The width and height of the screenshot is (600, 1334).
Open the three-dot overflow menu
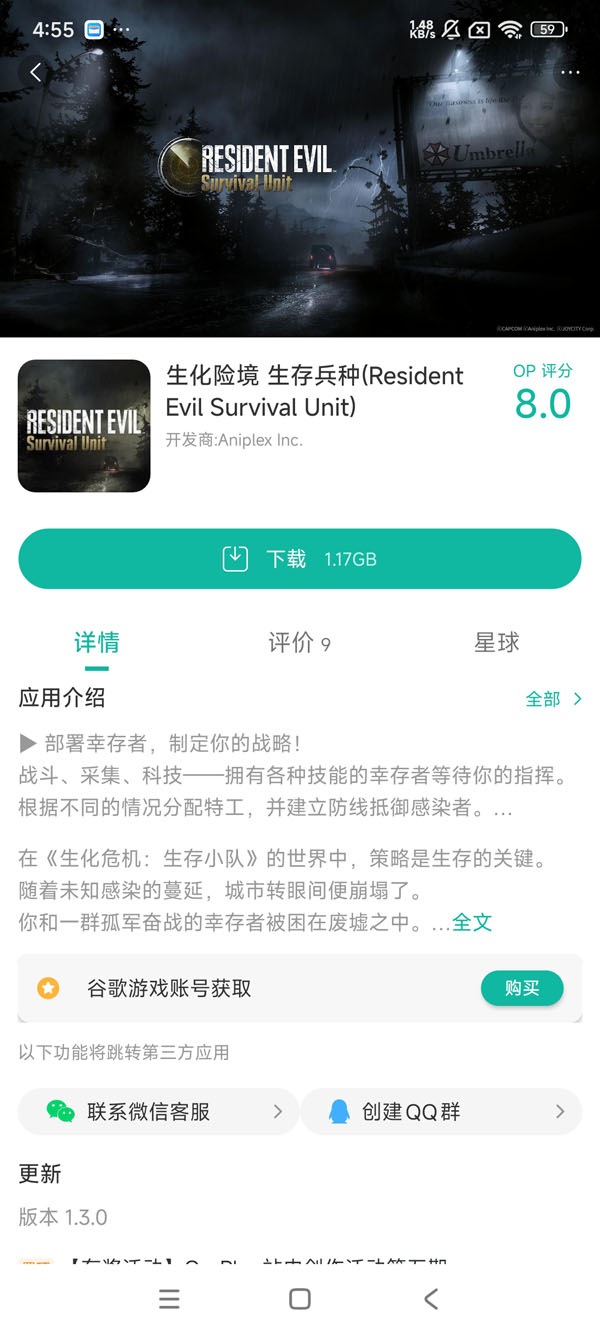pos(570,72)
